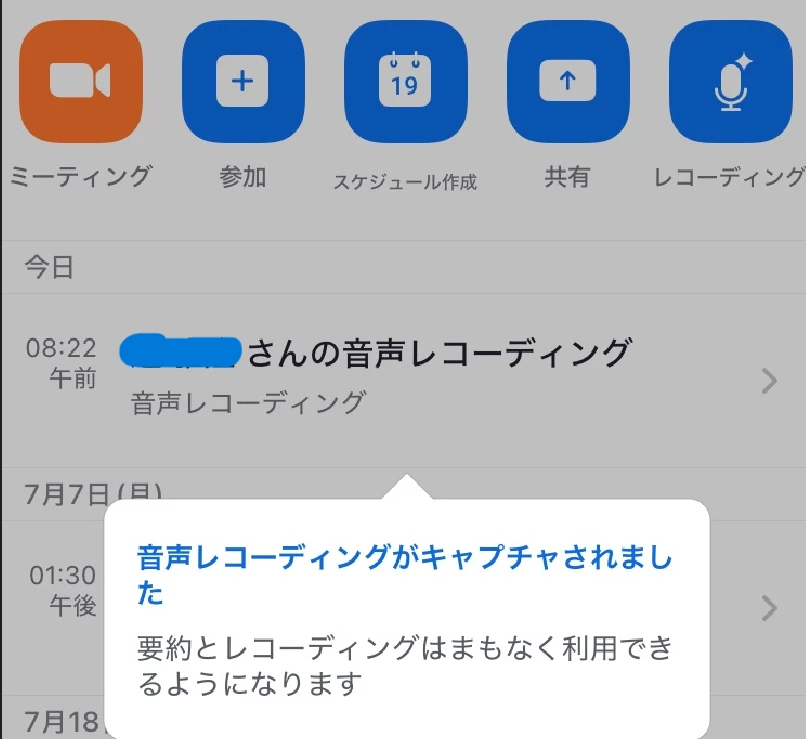This screenshot has width=806, height=739.
Task: Open スケジュール作成 to schedule a meeting
Action: (405, 81)
